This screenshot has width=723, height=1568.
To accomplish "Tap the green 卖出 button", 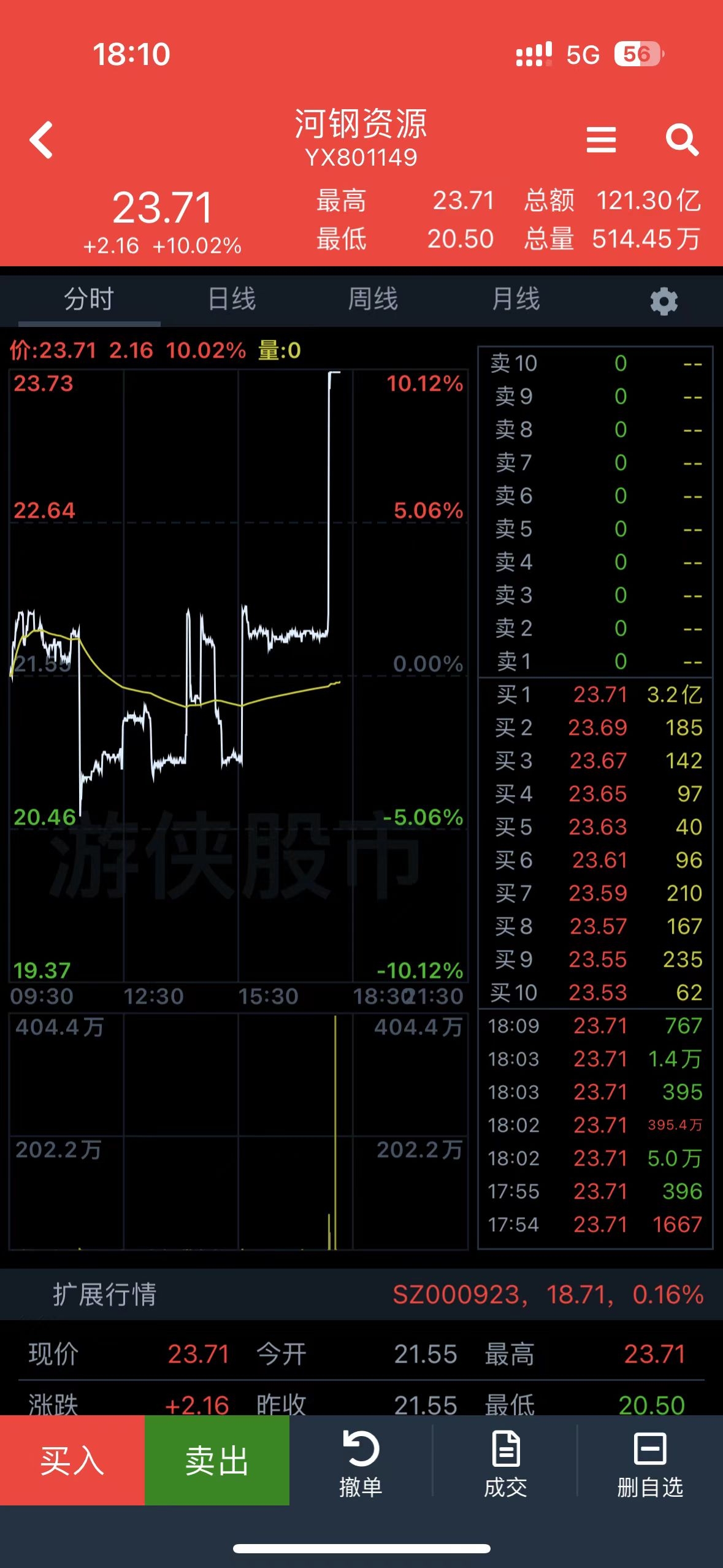I will coord(217,1460).
